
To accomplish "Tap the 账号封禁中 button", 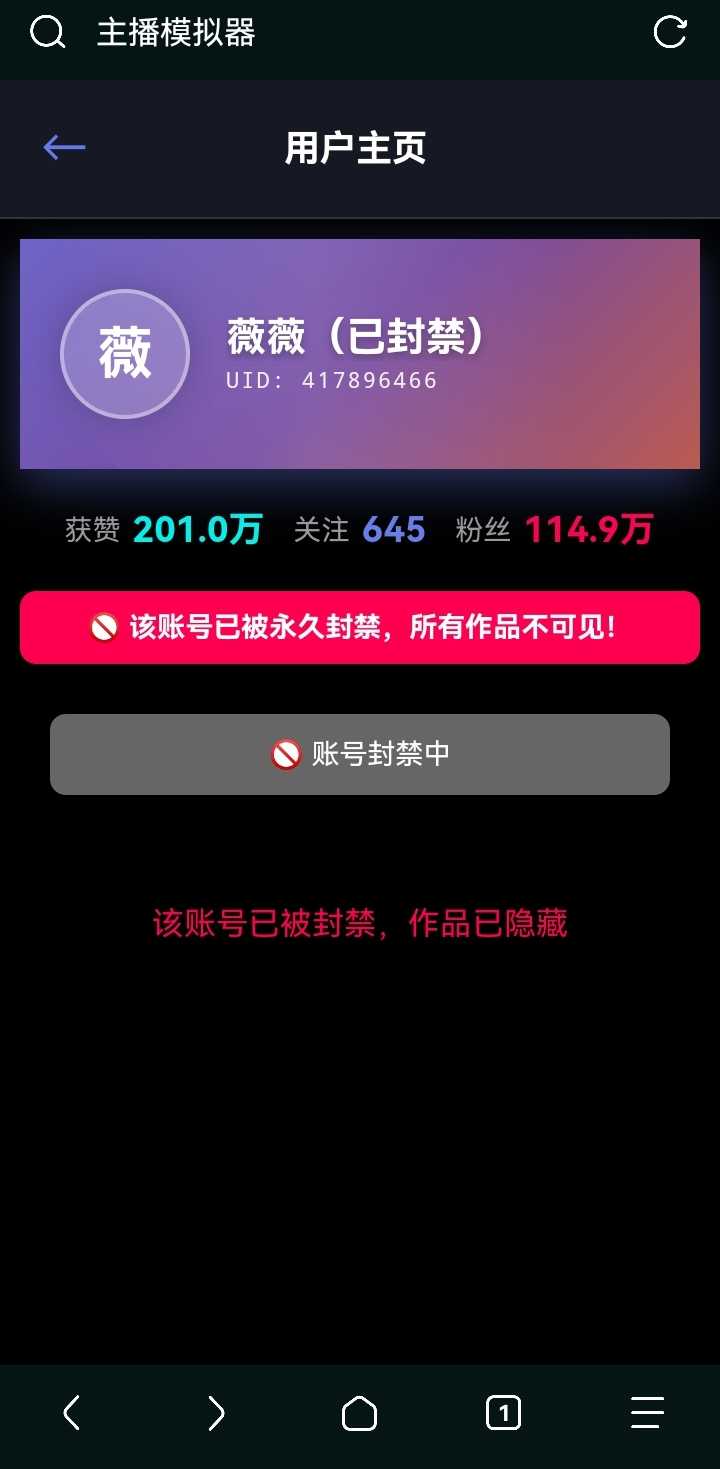I will pos(360,754).
